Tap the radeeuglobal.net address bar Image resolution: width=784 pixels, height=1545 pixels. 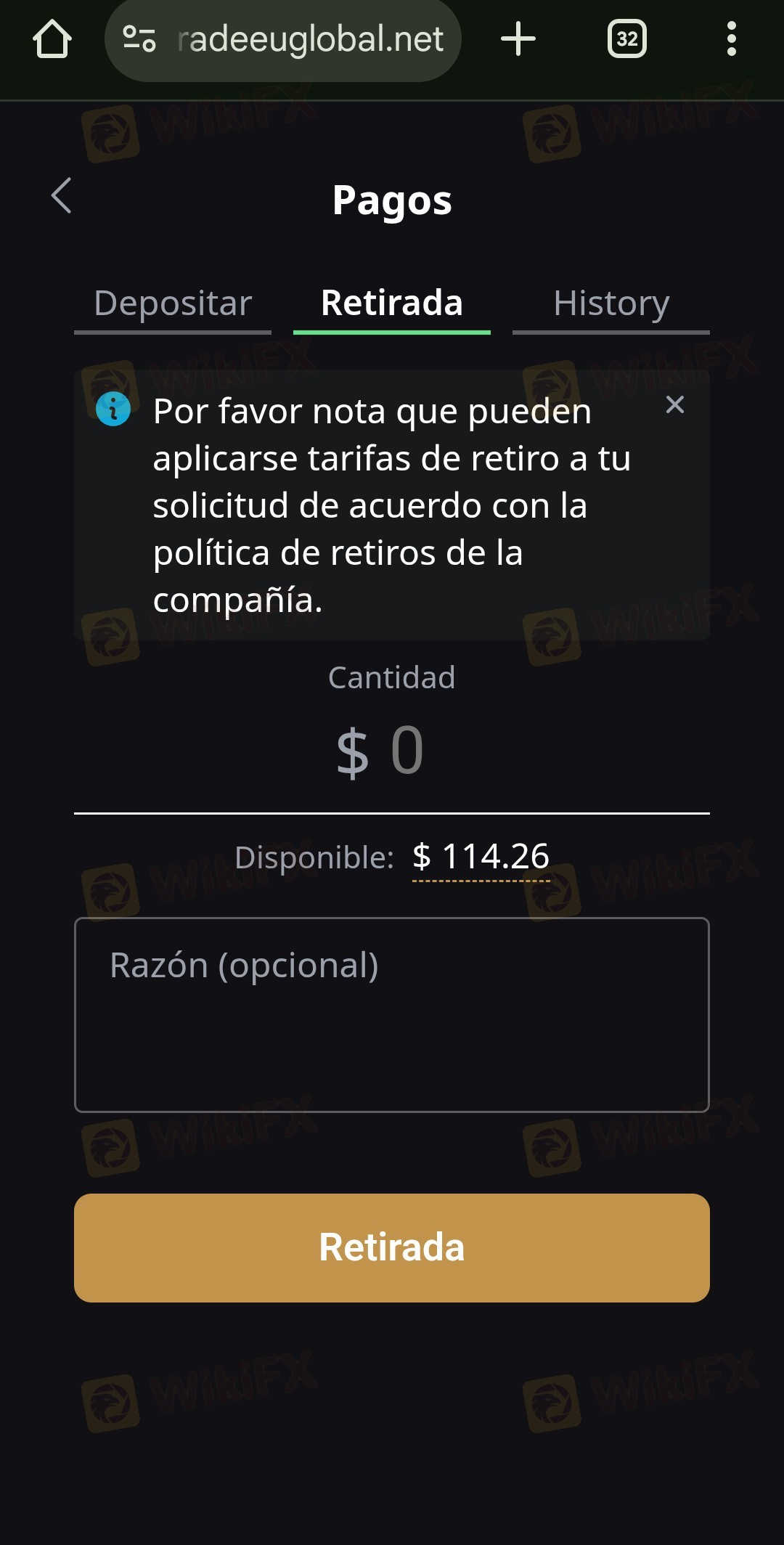283,39
